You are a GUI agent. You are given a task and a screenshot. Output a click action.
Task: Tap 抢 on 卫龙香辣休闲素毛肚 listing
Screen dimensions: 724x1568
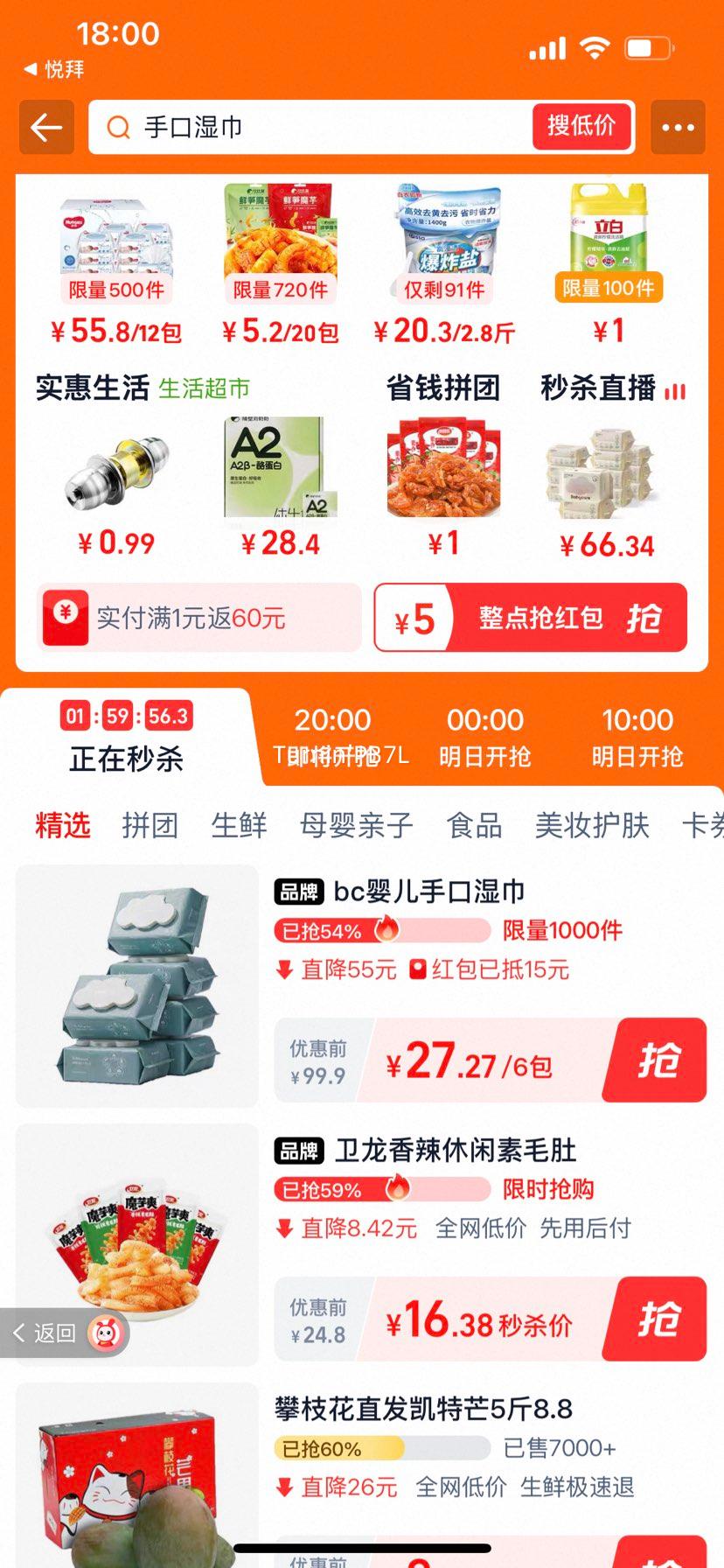click(654, 1319)
